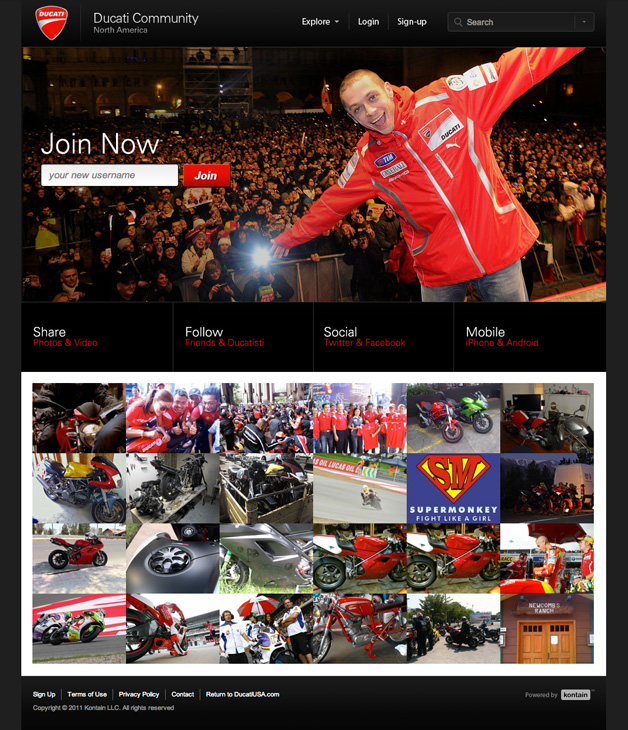This screenshot has height=730, width=628.
Task: Return to DucatiUSA.com
Action: (x=243, y=694)
